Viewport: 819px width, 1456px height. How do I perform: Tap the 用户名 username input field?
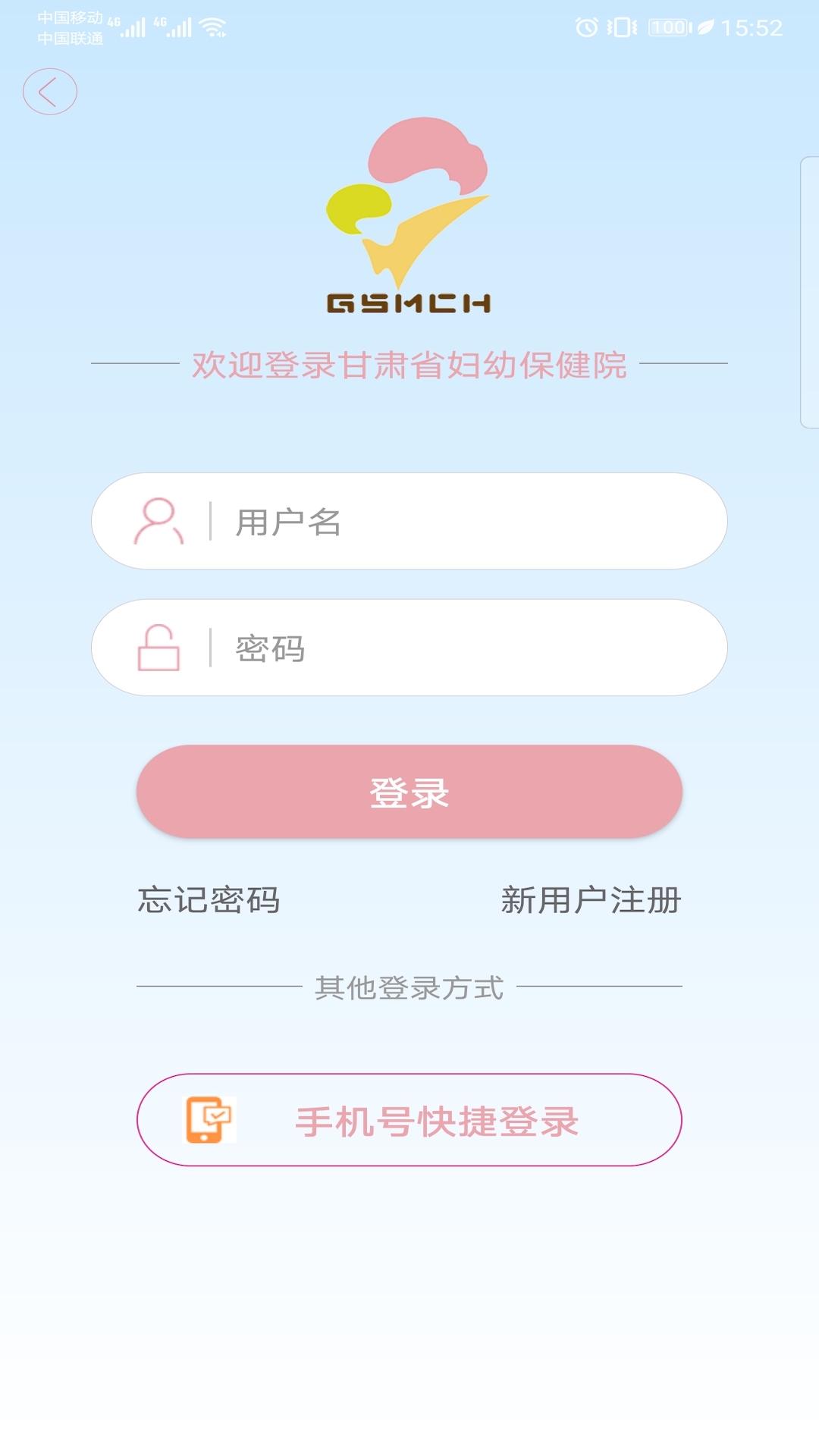pos(455,521)
